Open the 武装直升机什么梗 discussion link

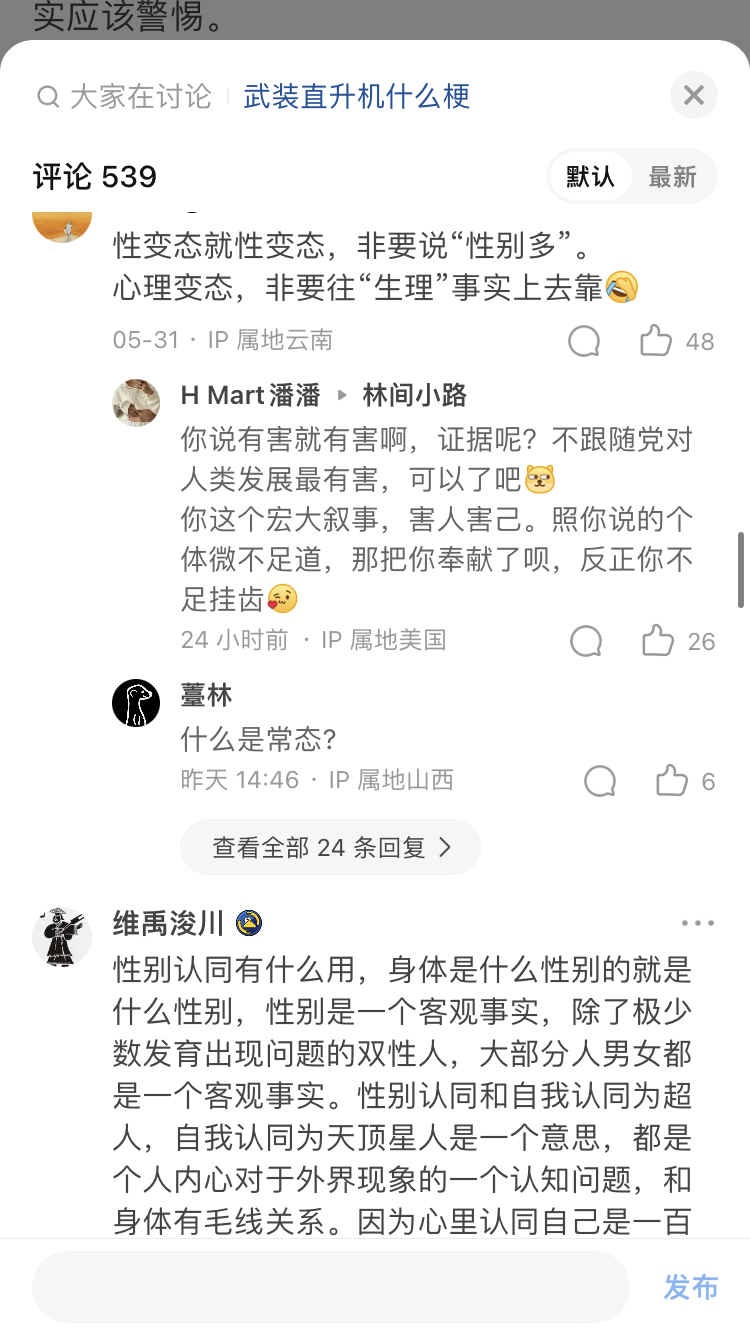[x=357, y=96]
